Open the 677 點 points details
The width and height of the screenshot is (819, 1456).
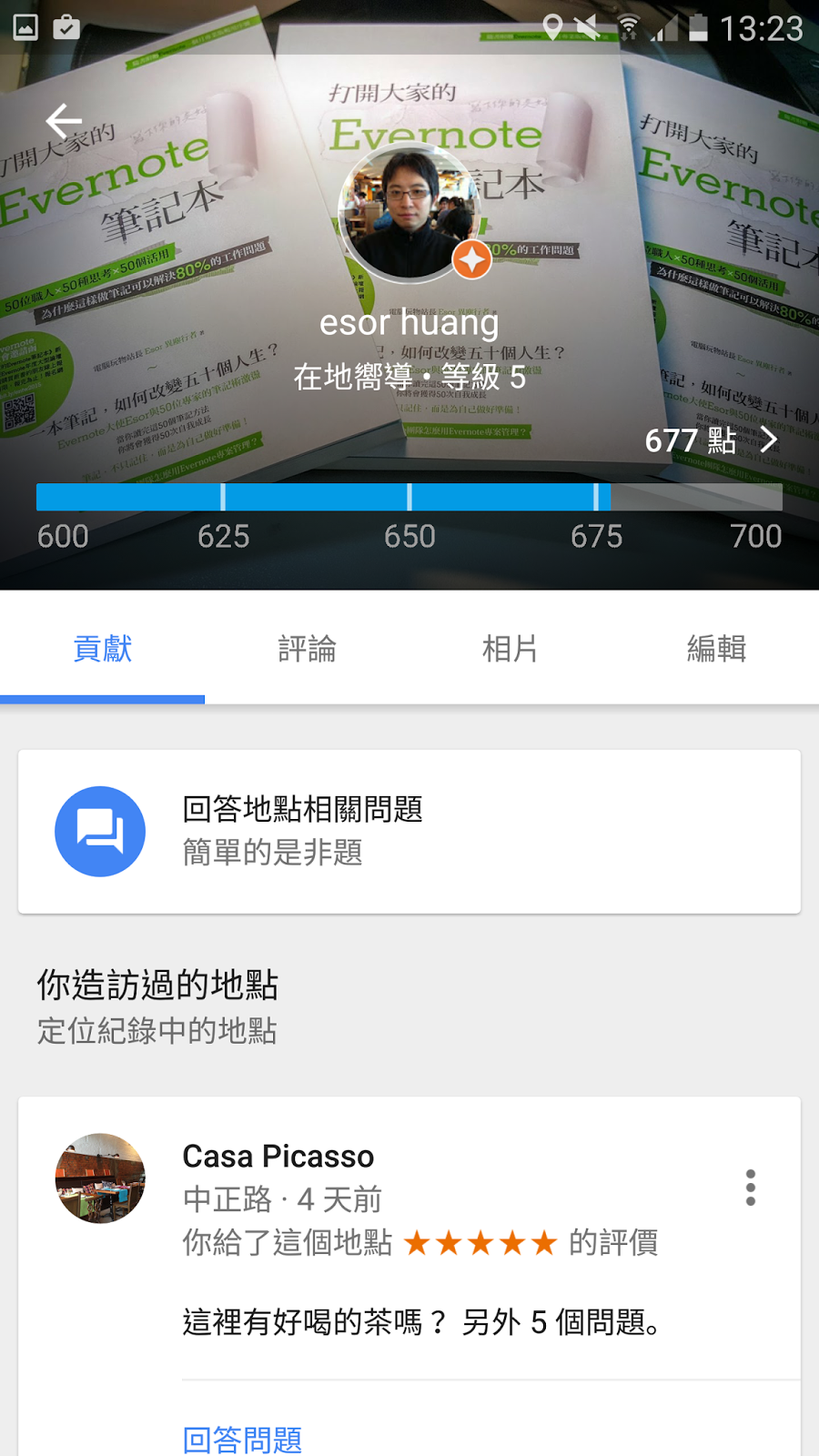712,440
